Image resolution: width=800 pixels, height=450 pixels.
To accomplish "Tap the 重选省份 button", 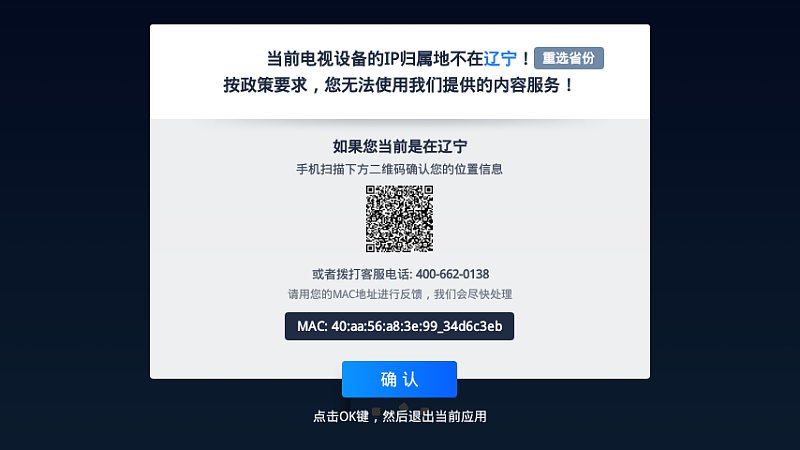I will [568, 58].
